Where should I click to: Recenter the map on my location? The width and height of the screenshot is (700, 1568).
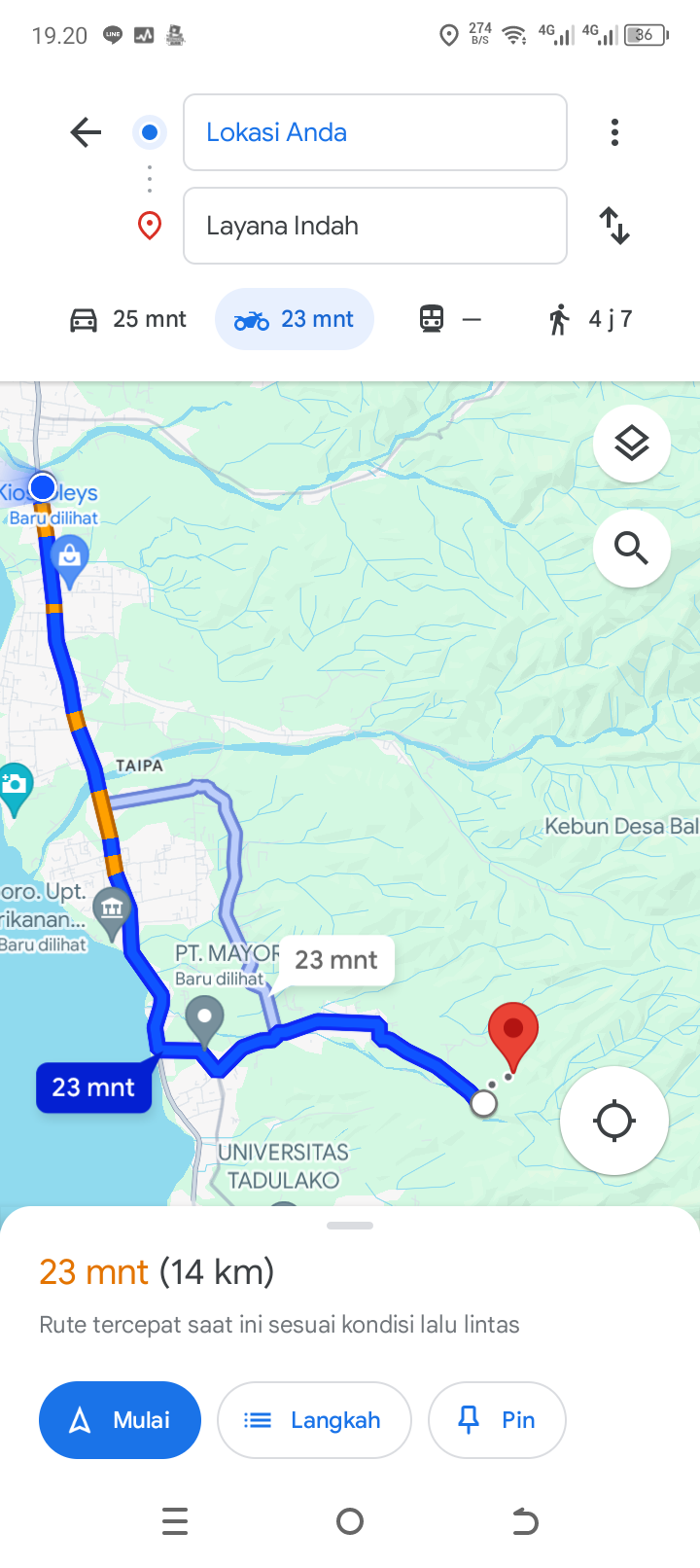(614, 1121)
